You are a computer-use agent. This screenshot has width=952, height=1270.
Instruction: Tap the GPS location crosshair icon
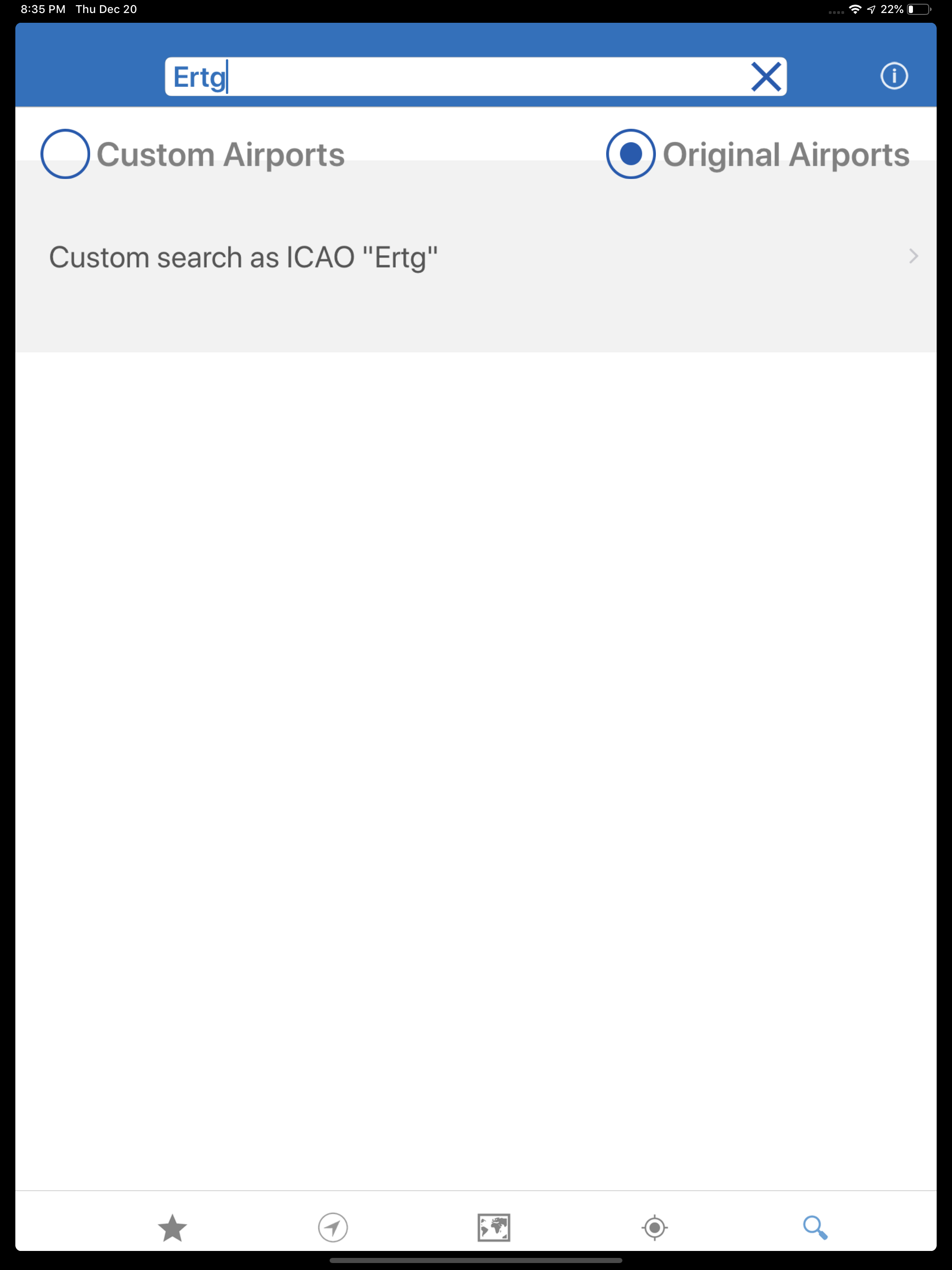click(x=654, y=1227)
